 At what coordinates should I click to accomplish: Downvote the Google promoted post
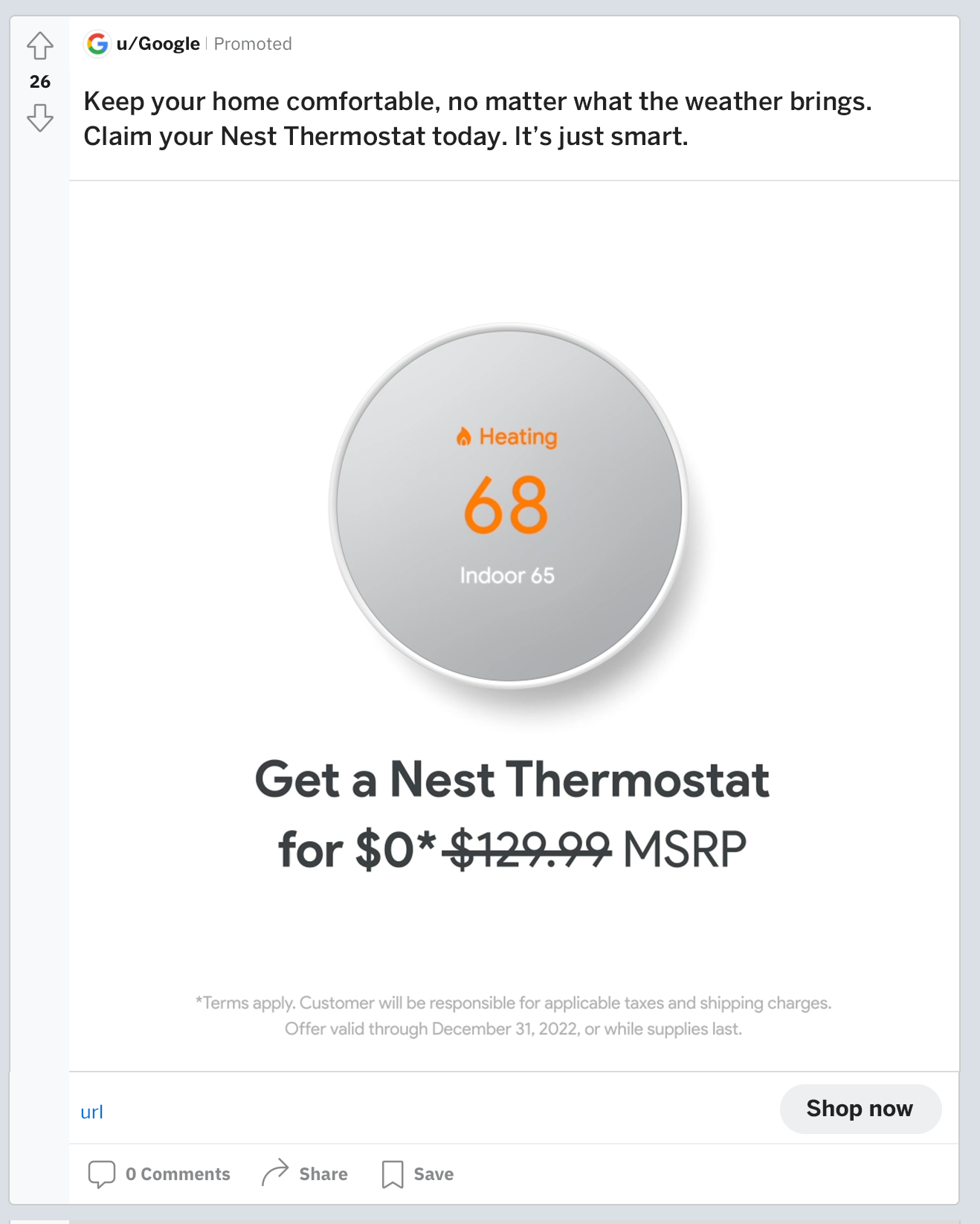coord(40,117)
